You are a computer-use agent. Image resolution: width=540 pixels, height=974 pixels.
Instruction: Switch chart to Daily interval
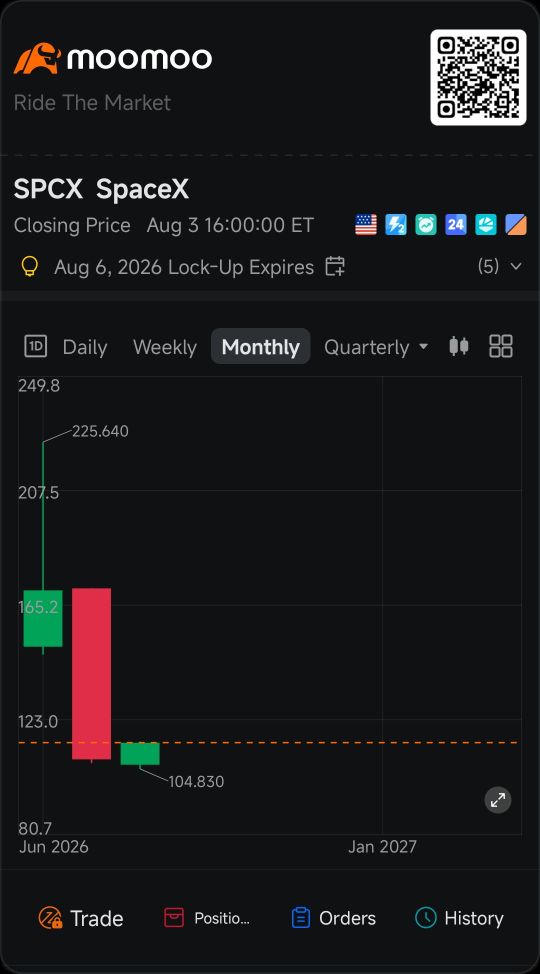click(85, 347)
